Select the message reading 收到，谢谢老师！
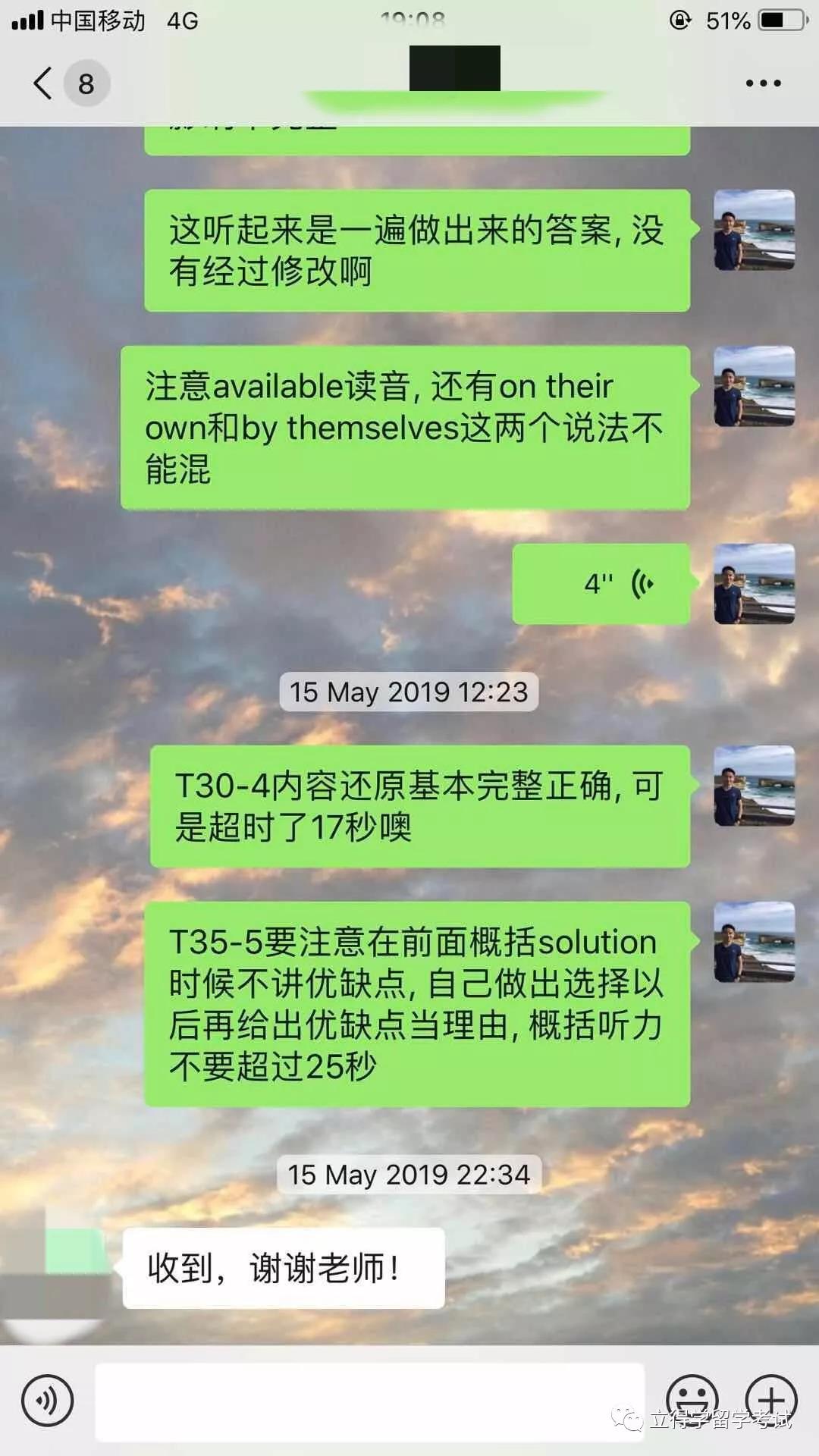The width and height of the screenshot is (819, 1456). point(281,1269)
